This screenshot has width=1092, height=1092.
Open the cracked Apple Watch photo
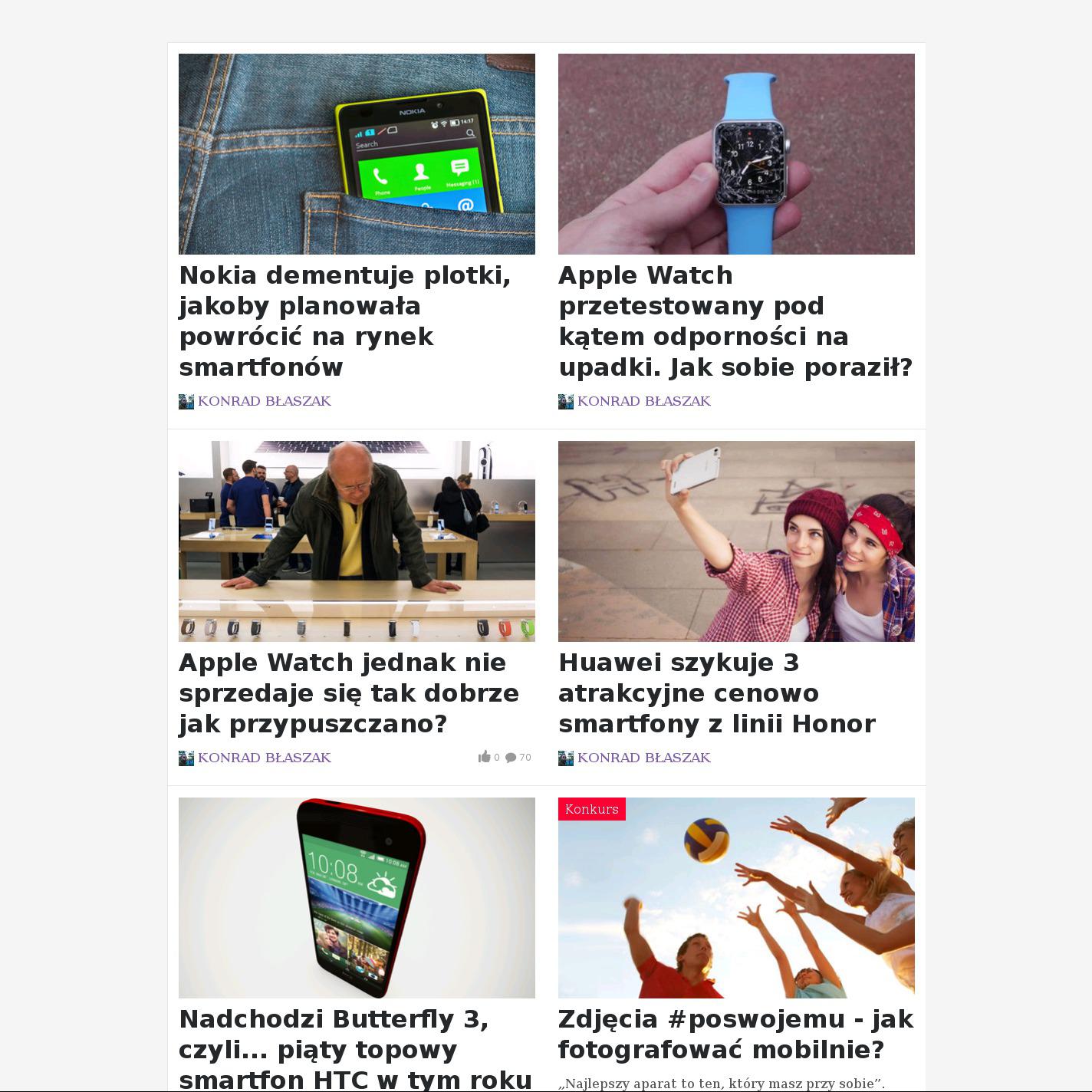[x=736, y=153]
